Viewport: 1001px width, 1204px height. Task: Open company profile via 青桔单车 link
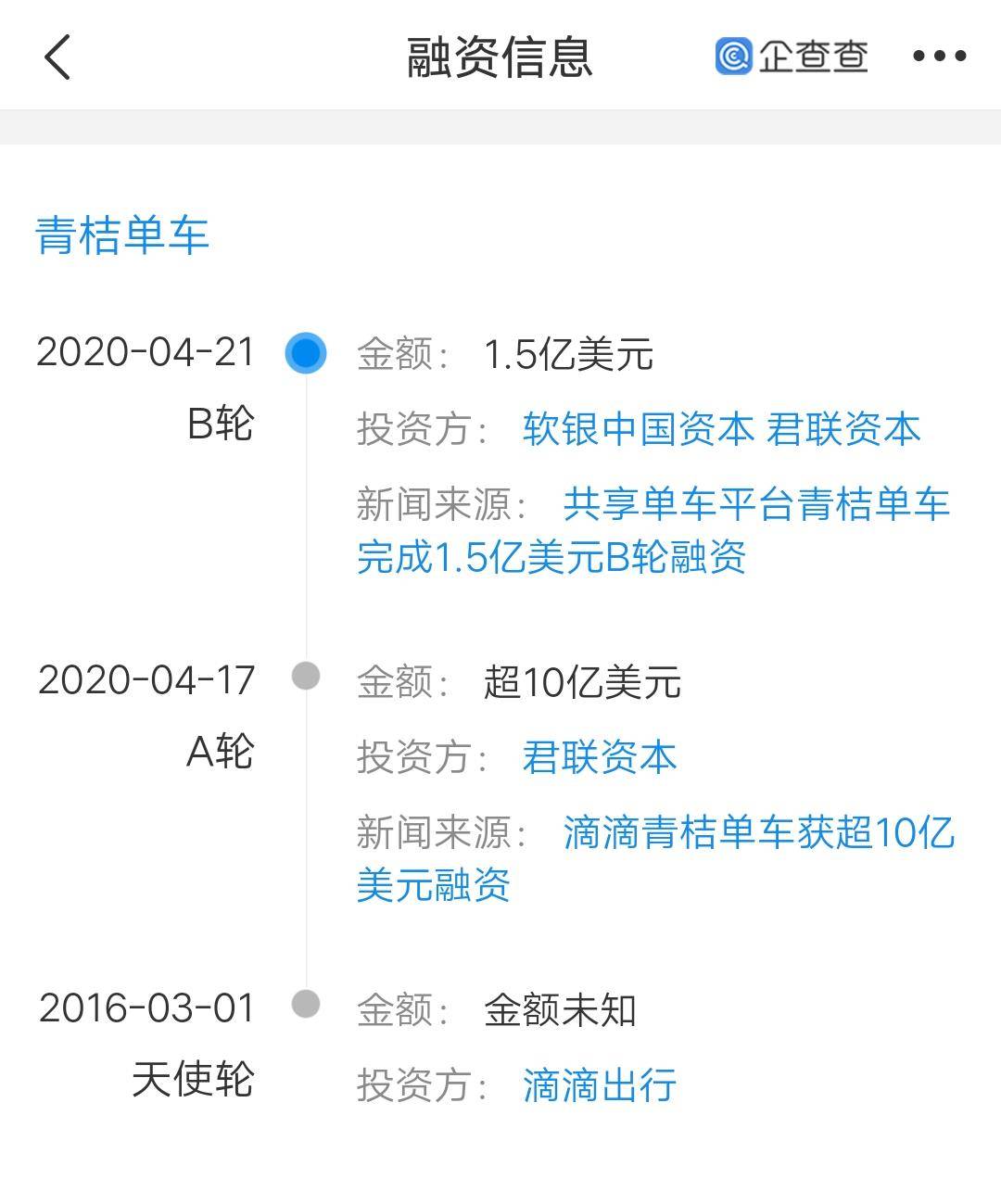(123, 237)
